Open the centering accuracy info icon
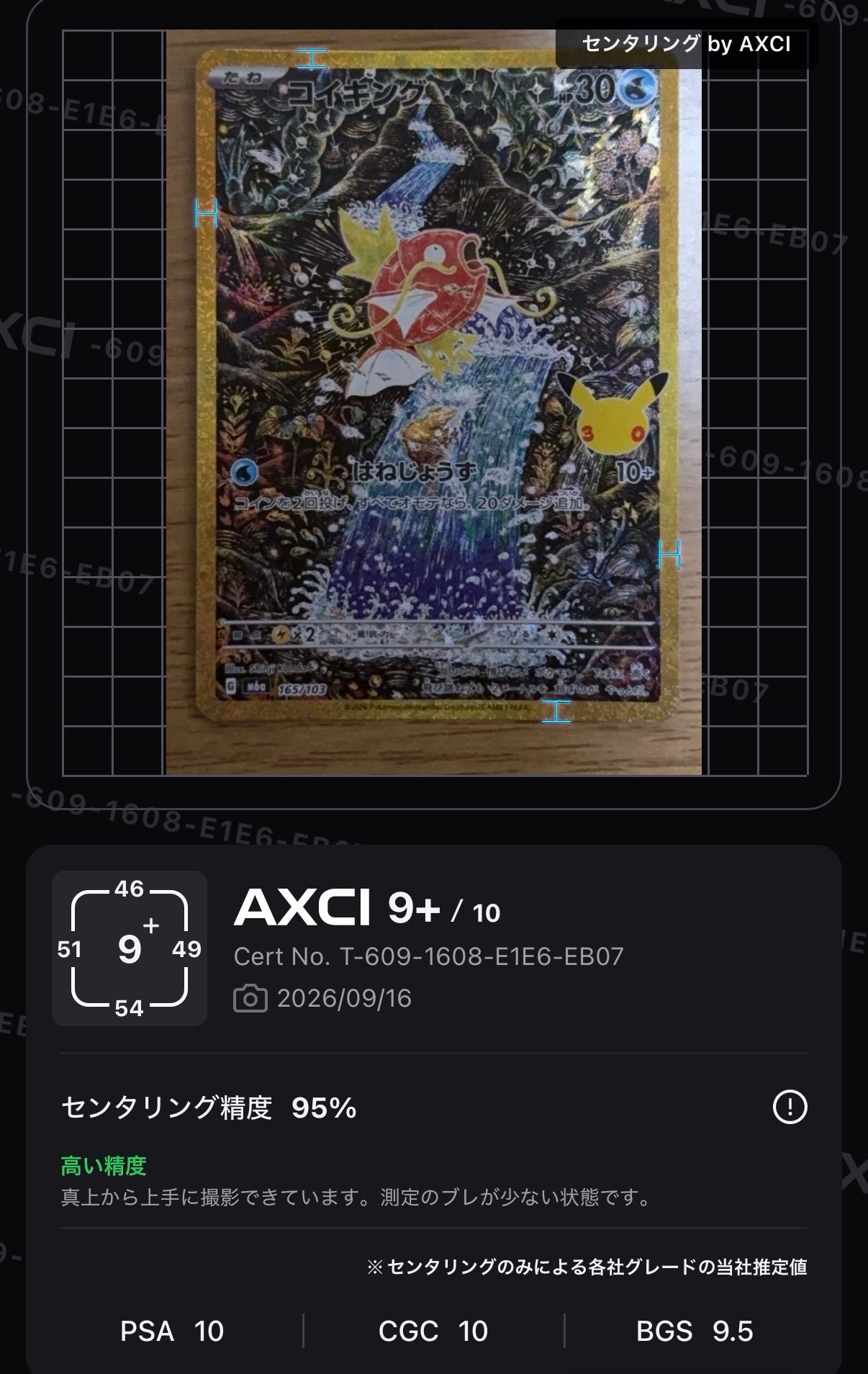 pos(790,1107)
